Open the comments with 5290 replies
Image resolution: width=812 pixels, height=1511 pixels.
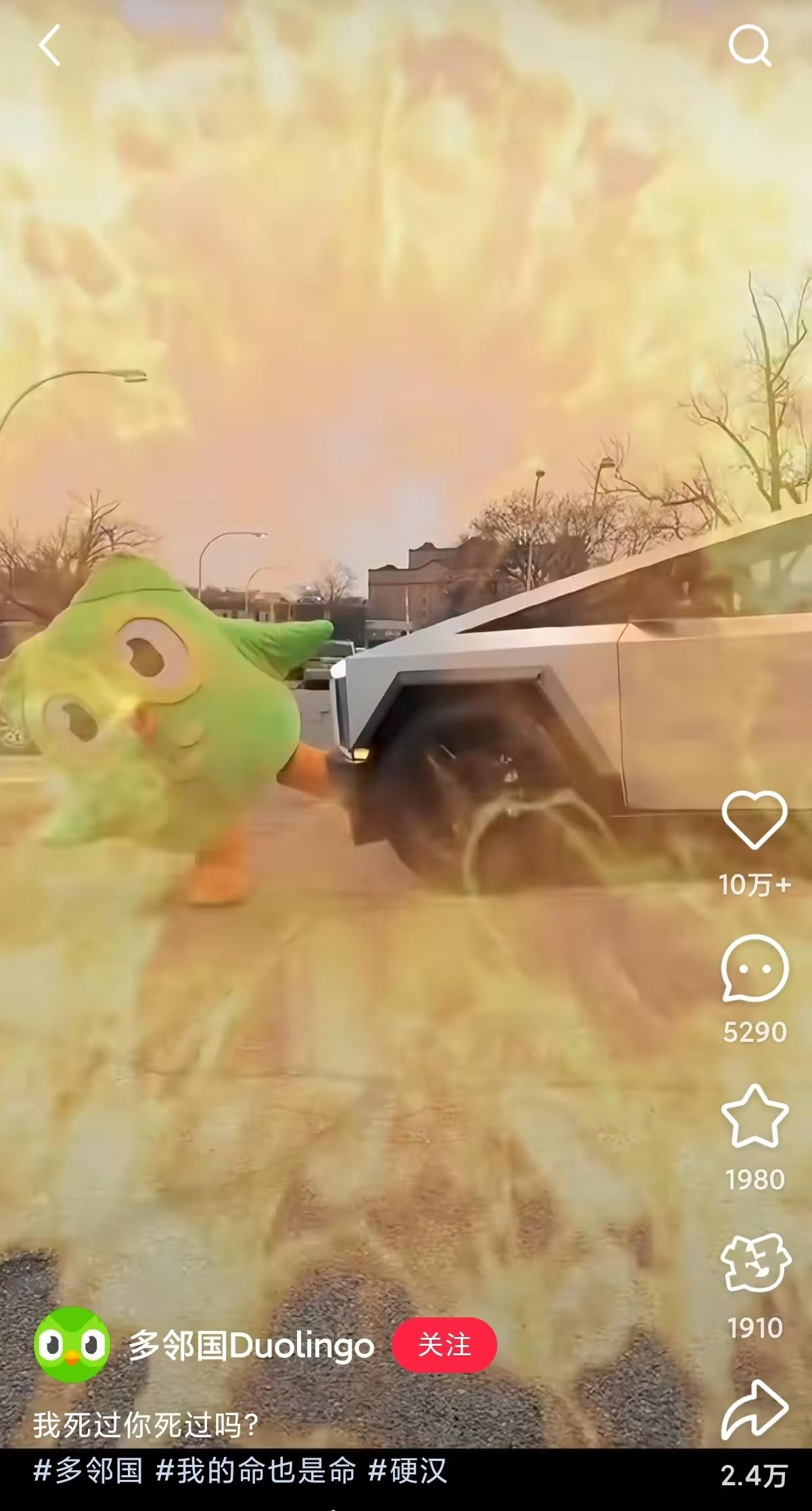tap(754, 969)
